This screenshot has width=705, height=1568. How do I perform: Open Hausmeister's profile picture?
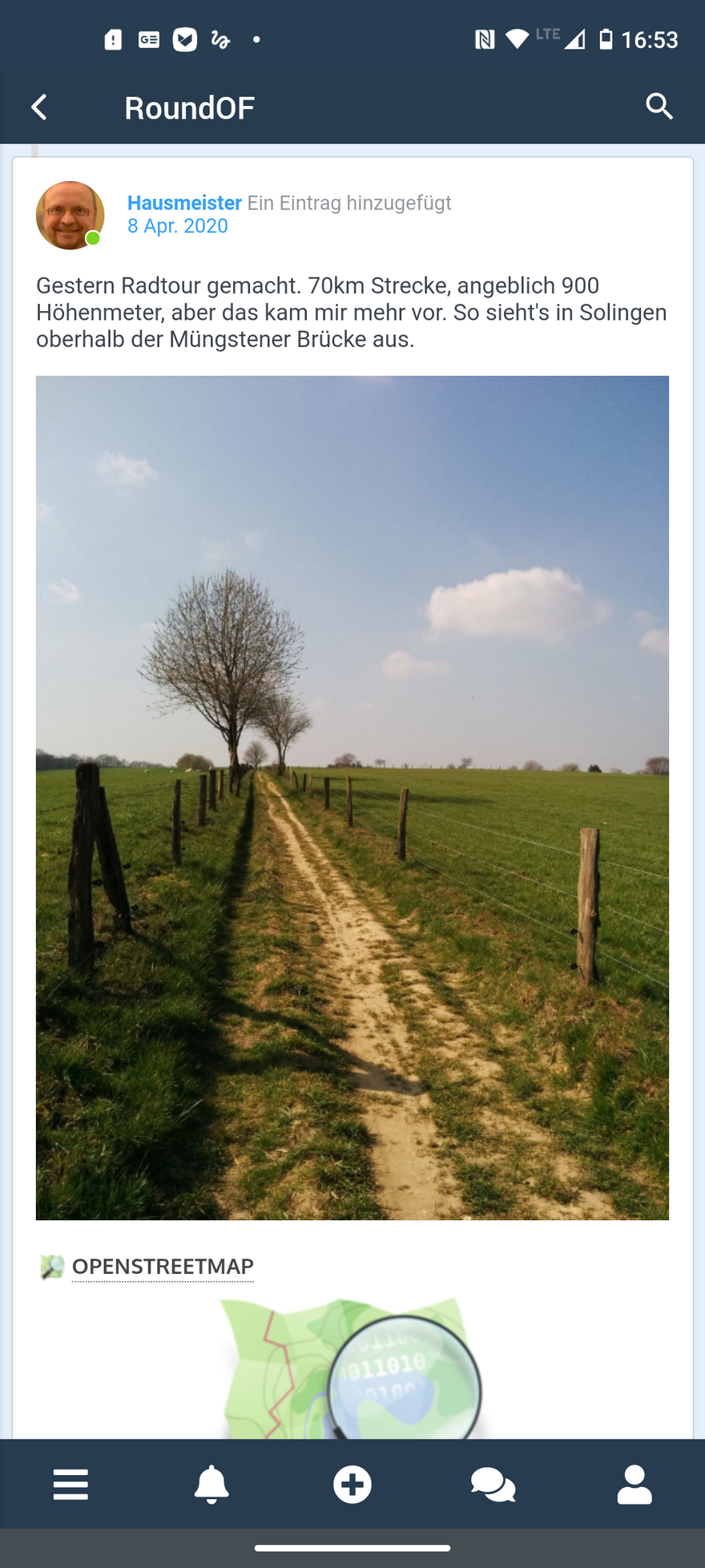click(x=70, y=216)
